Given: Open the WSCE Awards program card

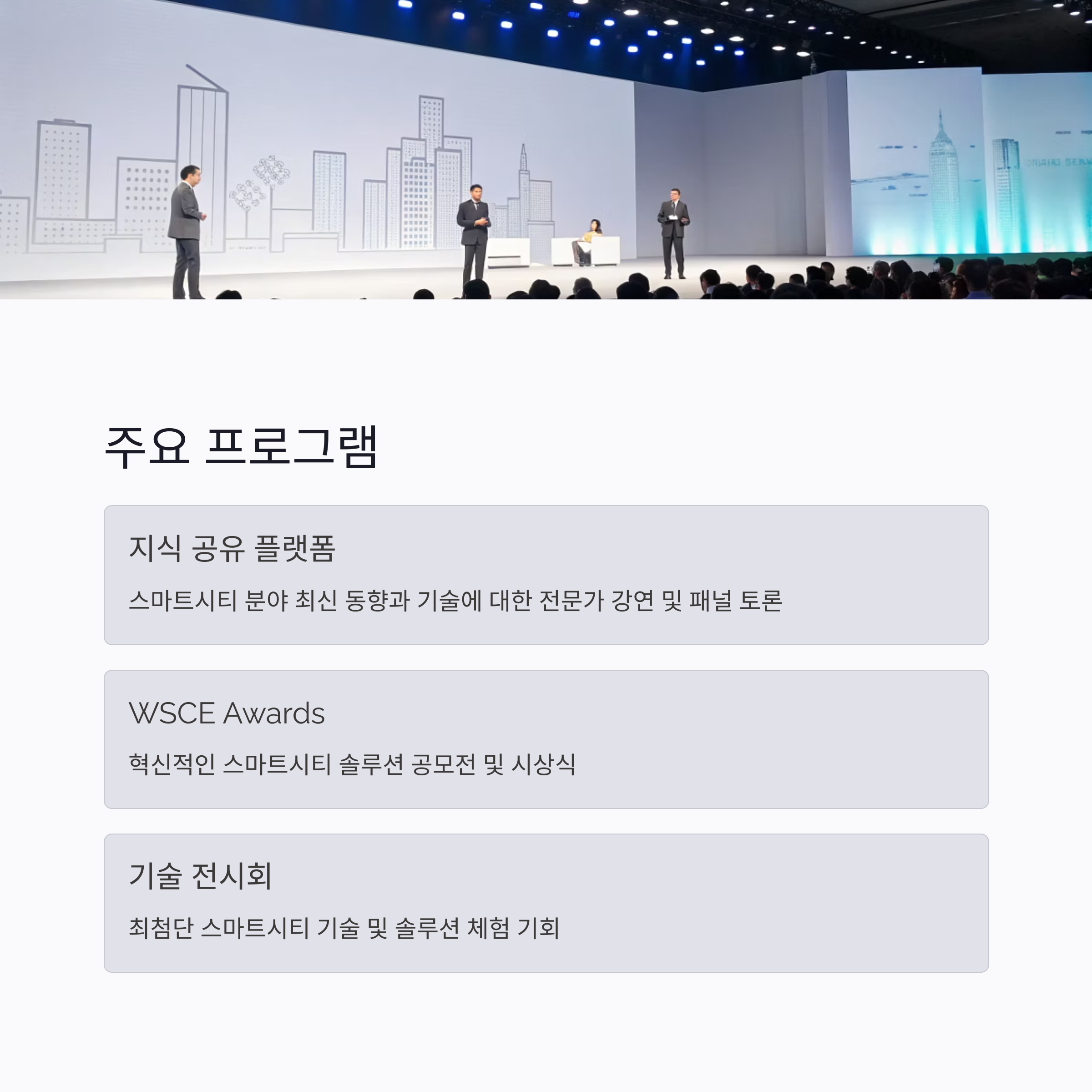Looking at the screenshot, I should pyautogui.click(x=546, y=739).
